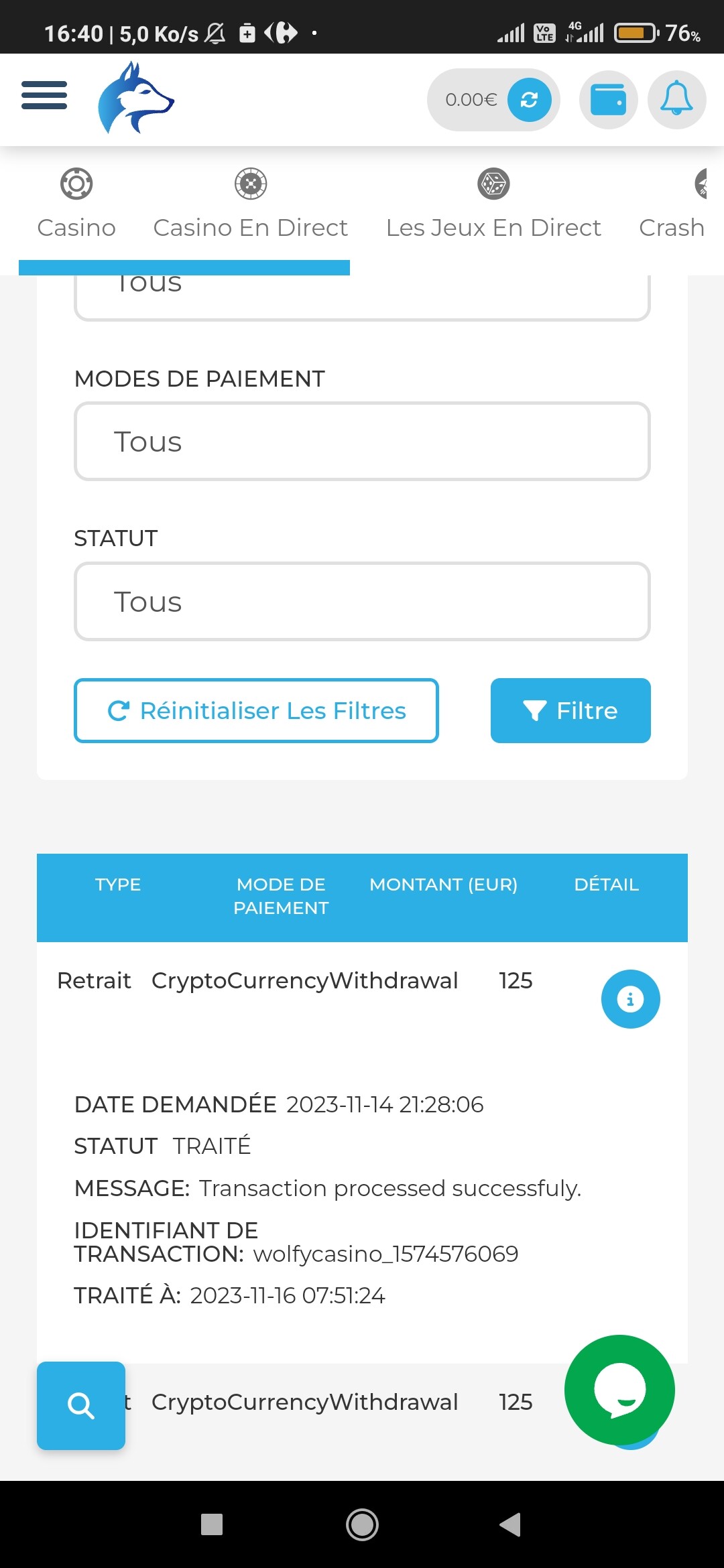This screenshot has height=1568, width=724.
Task: Open the live chat bubble
Action: 619,1390
